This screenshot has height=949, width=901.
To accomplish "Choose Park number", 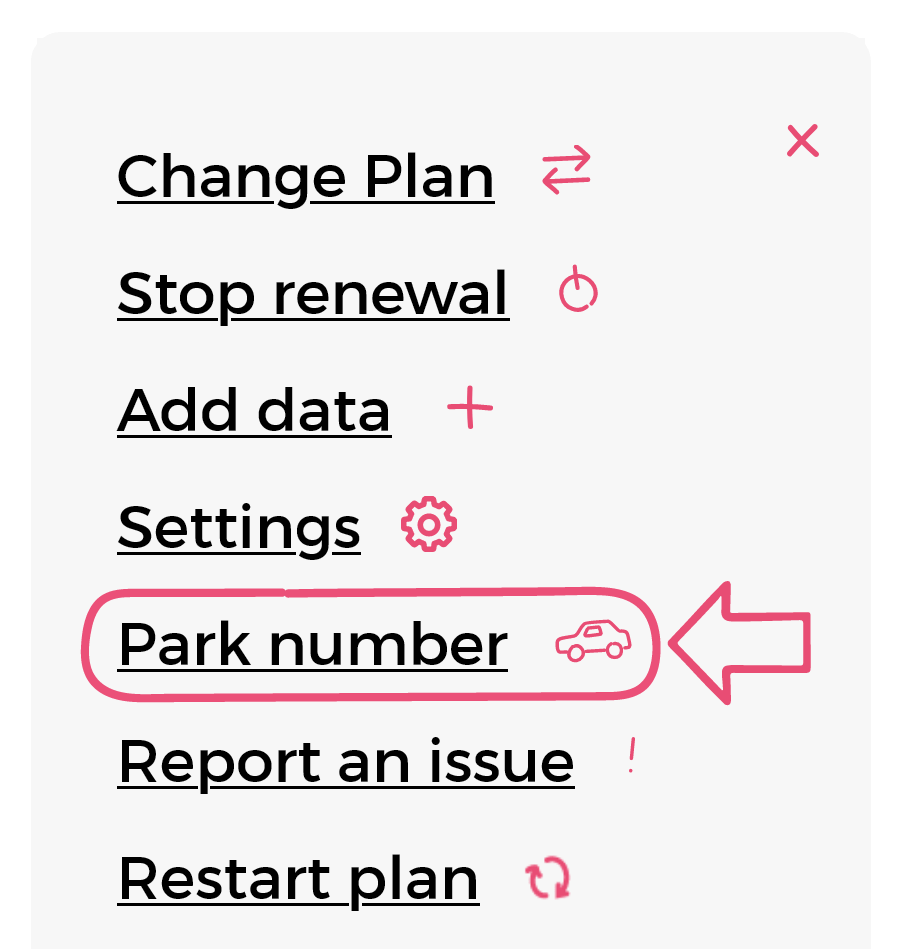I will pyautogui.click(x=312, y=644).
